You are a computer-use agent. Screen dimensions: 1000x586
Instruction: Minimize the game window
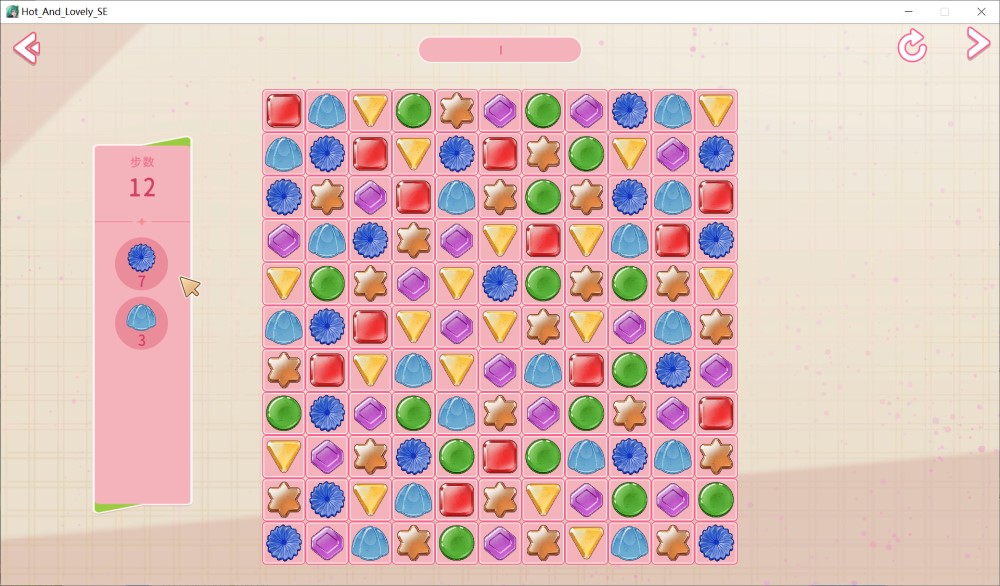click(907, 11)
